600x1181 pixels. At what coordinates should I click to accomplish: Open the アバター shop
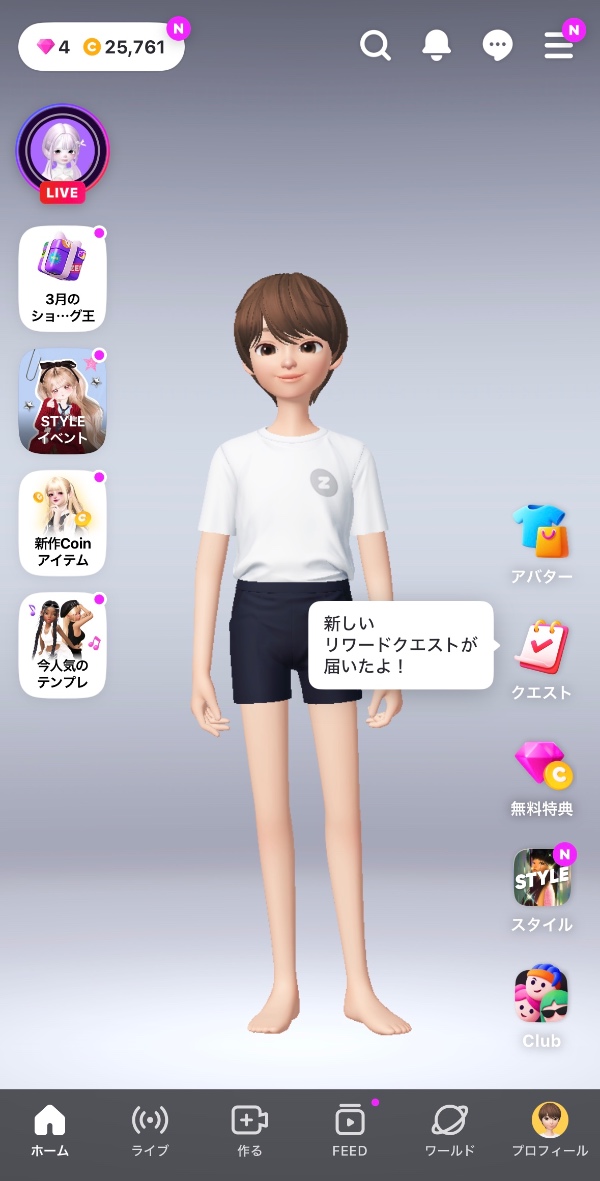pos(541,542)
